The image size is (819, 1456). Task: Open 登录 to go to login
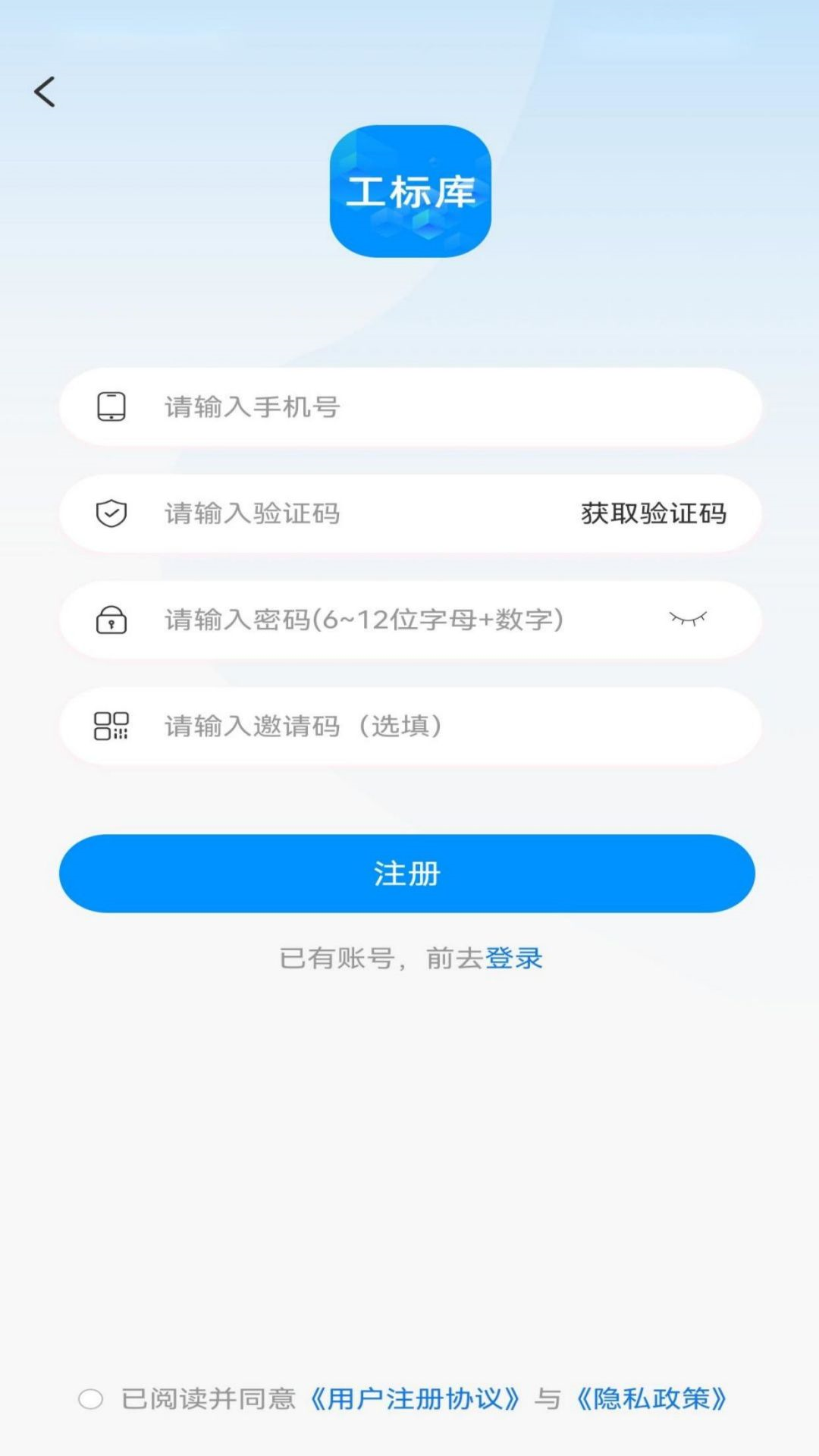point(515,959)
